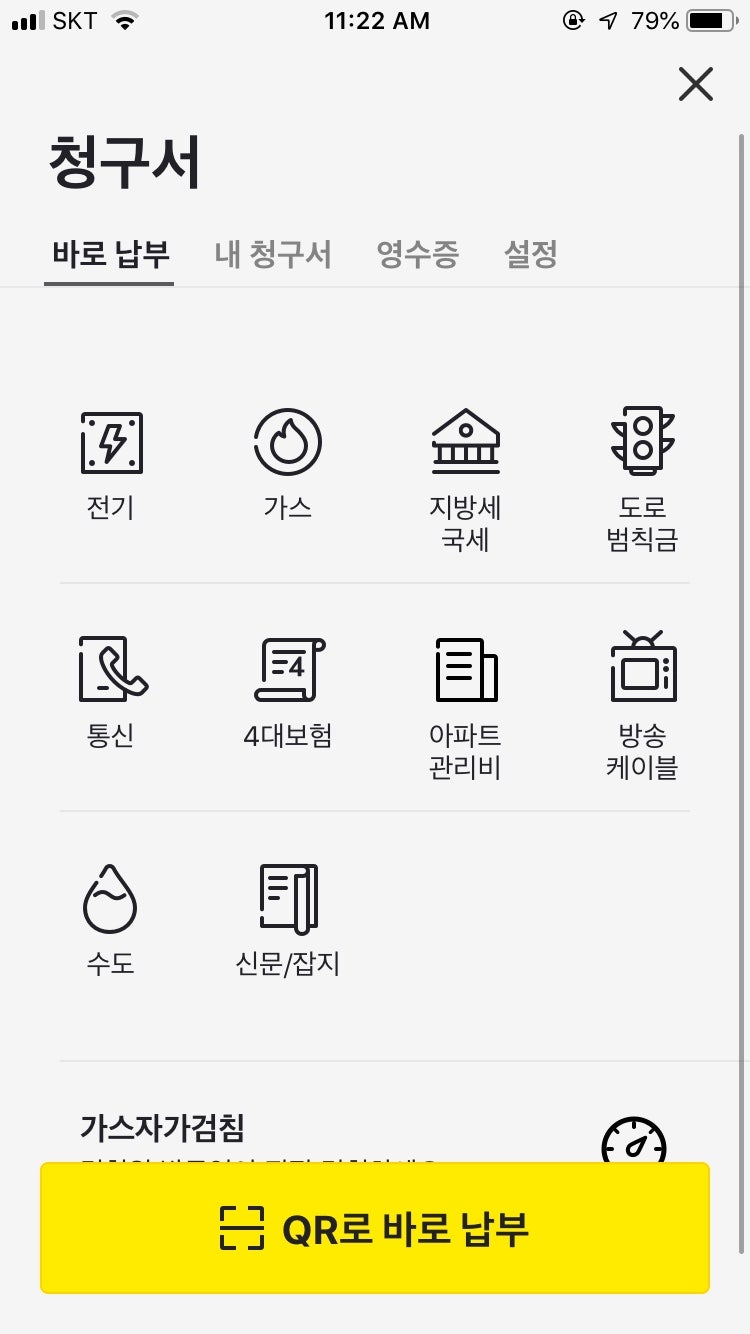Tap the QR로 바로 납부 button

click(x=375, y=1228)
